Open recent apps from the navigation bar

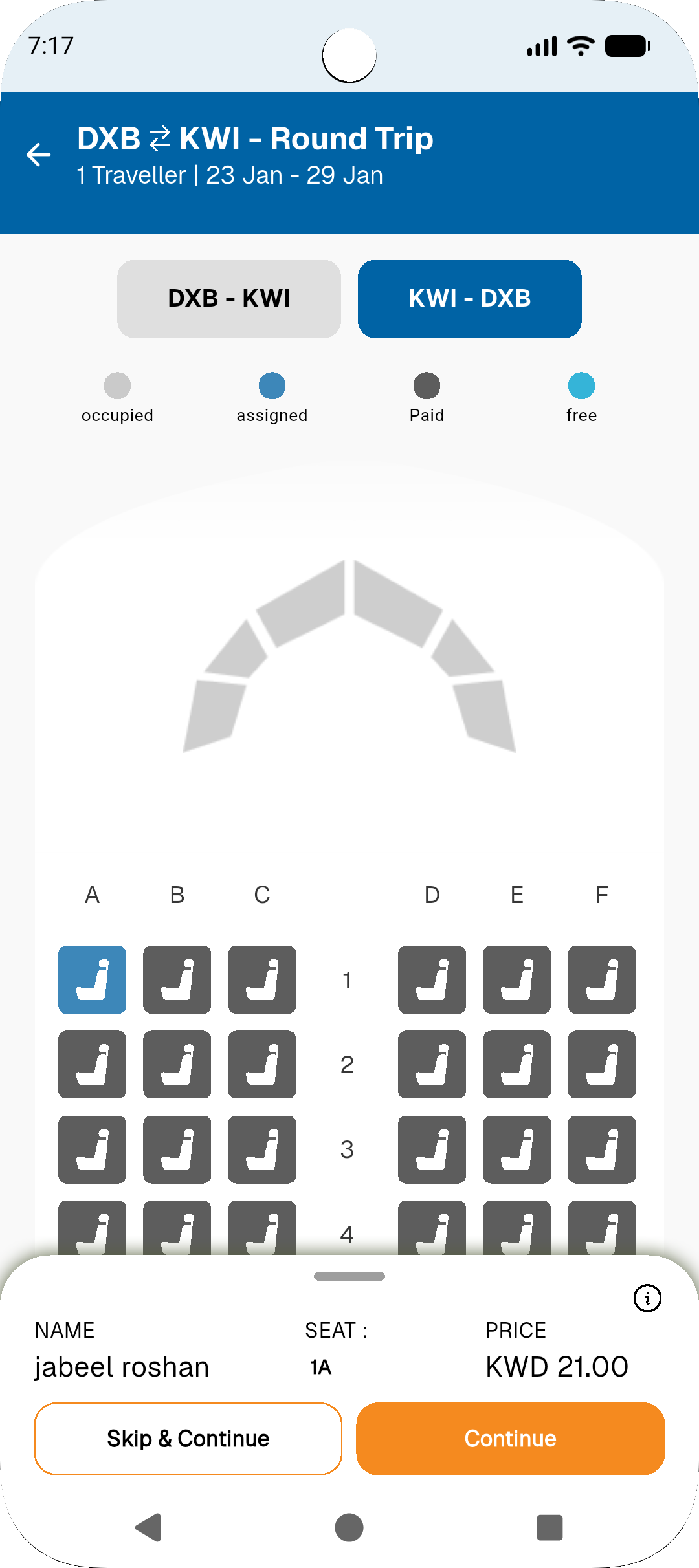[x=549, y=1528]
